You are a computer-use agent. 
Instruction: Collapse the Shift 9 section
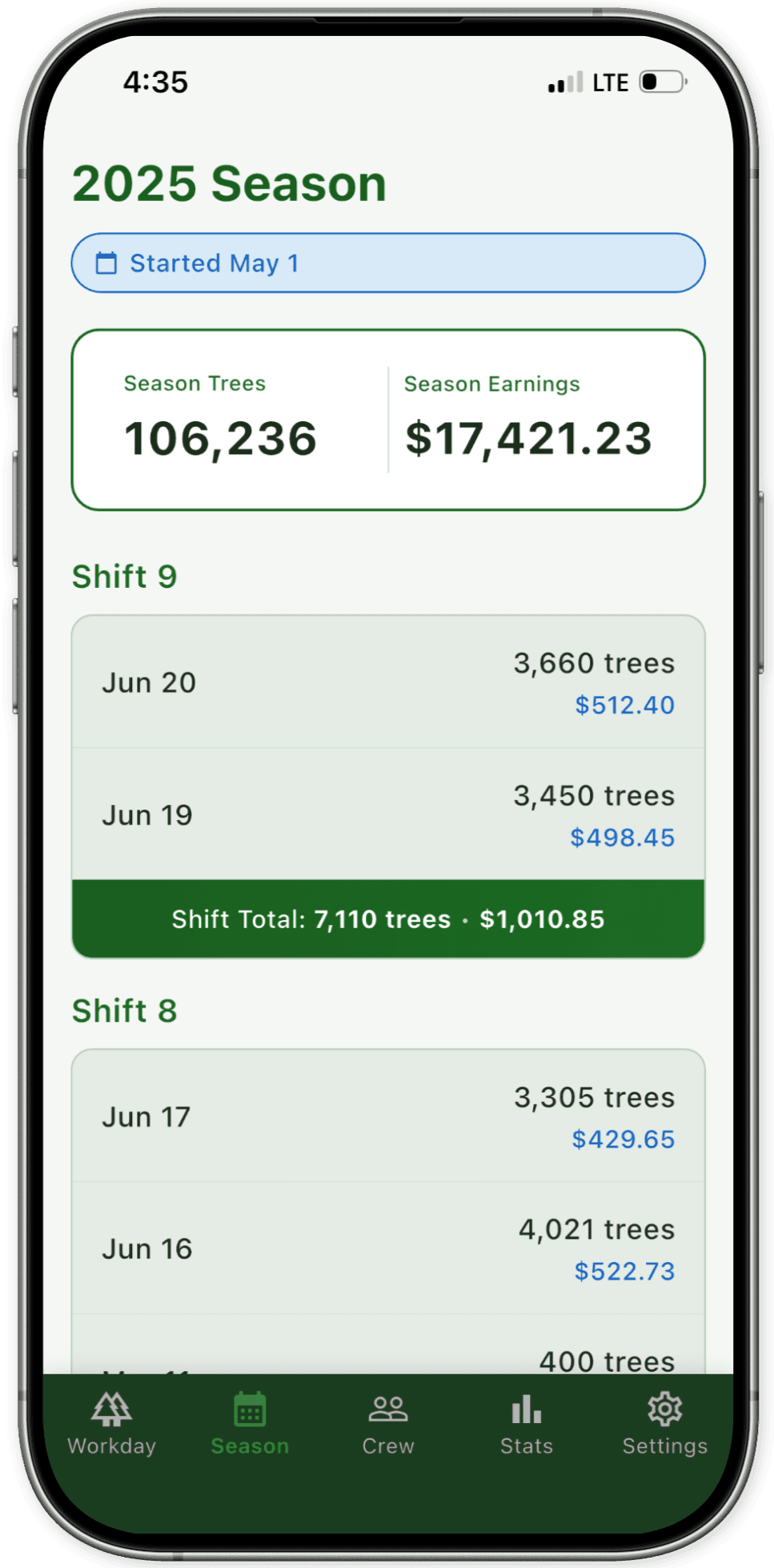tap(125, 576)
